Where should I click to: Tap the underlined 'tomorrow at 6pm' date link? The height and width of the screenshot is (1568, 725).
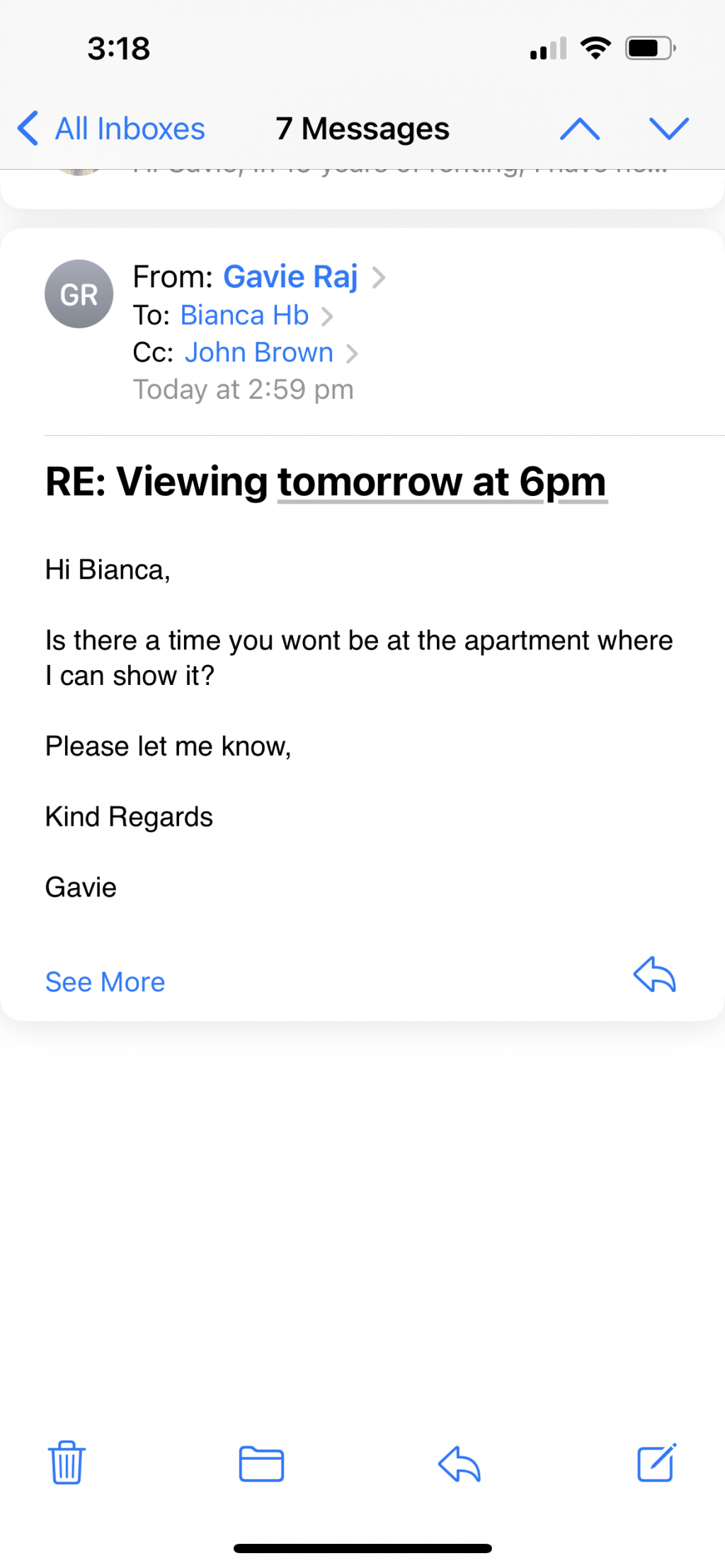click(442, 483)
